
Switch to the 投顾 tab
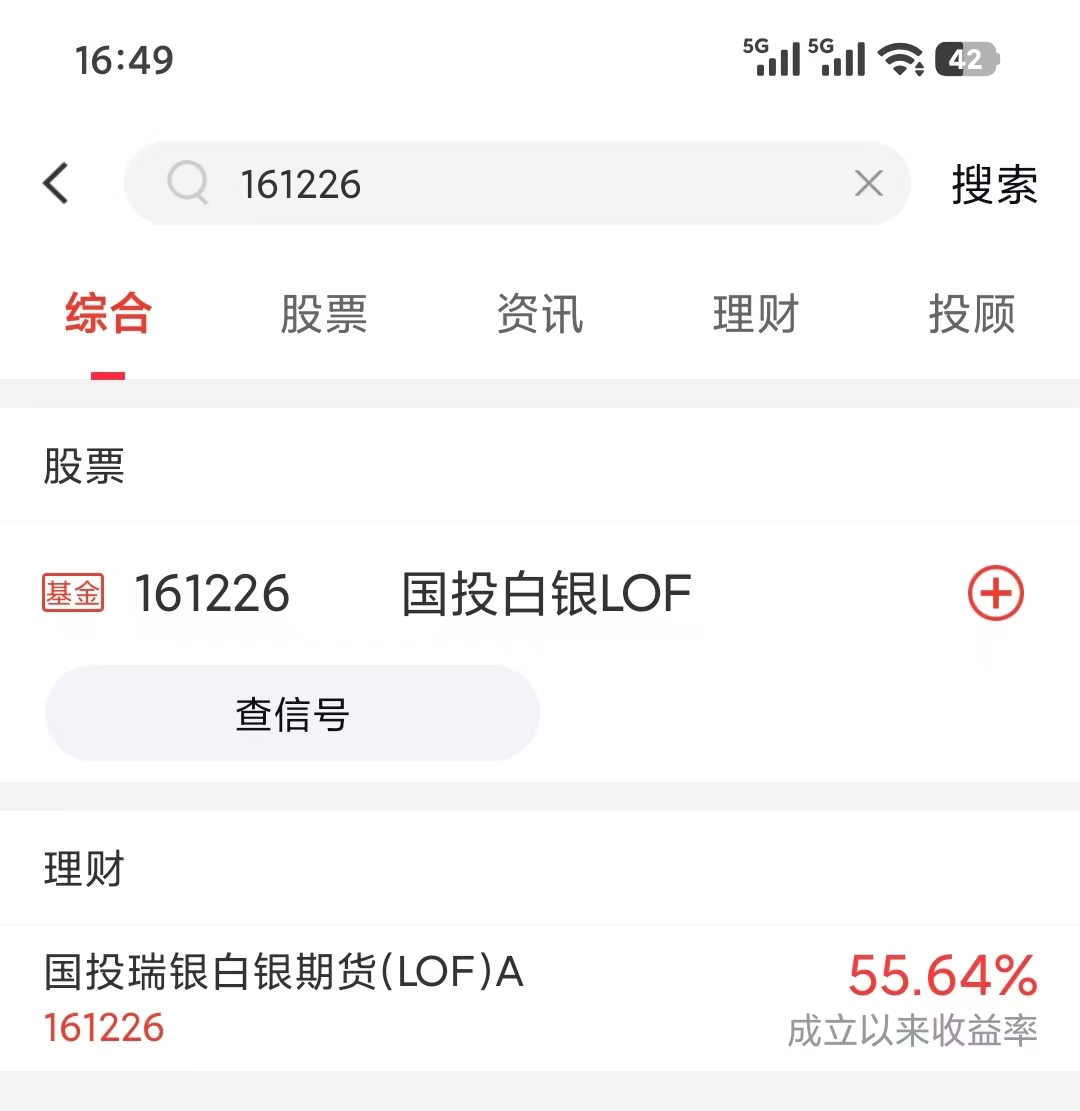(x=971, y=314)
